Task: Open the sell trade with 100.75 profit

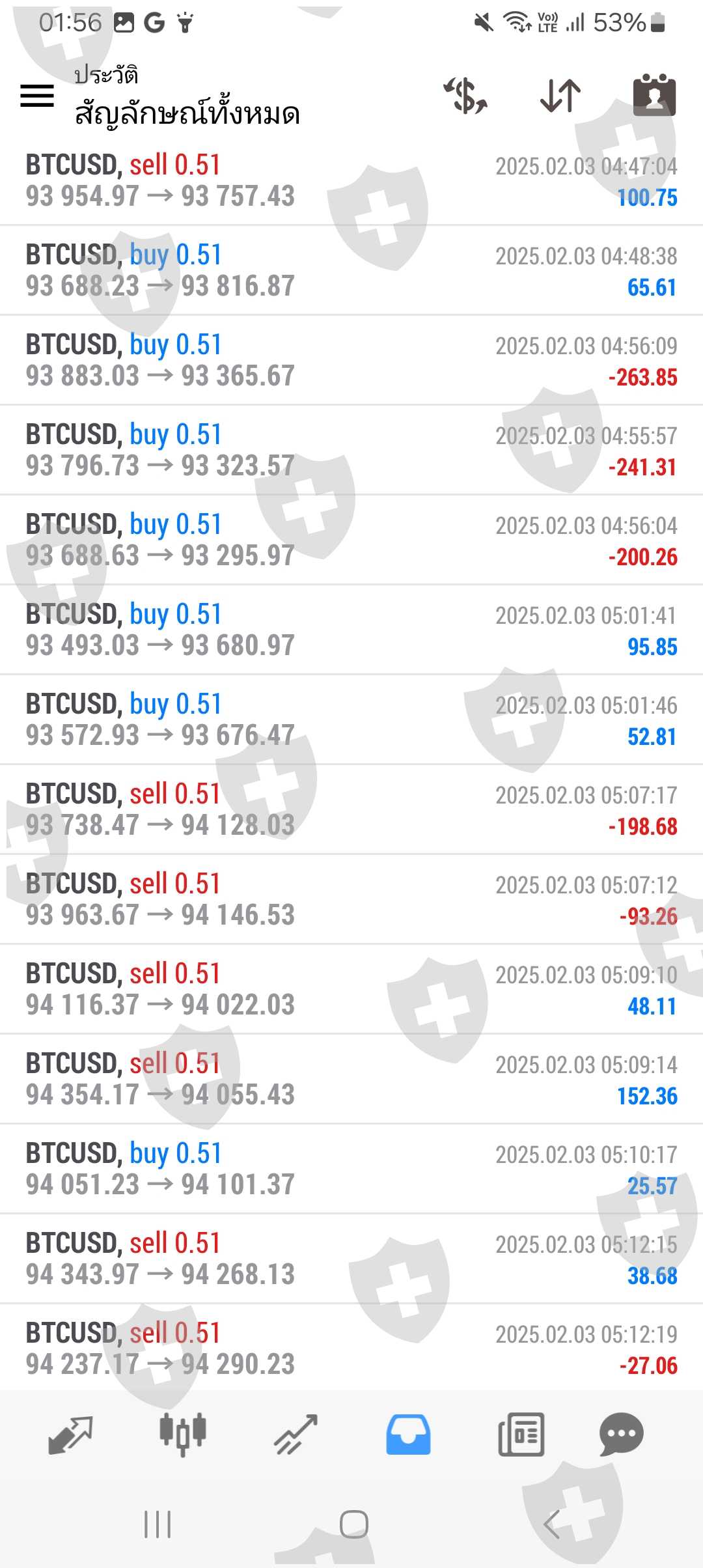Action: coord(351,180)
